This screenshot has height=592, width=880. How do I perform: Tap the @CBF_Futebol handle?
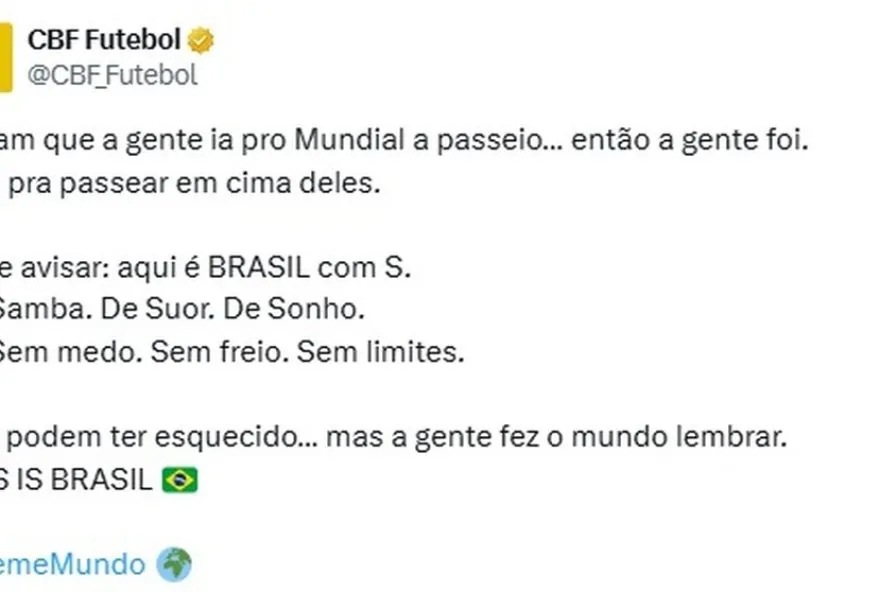pyautogui.click(x=112, y=75)
